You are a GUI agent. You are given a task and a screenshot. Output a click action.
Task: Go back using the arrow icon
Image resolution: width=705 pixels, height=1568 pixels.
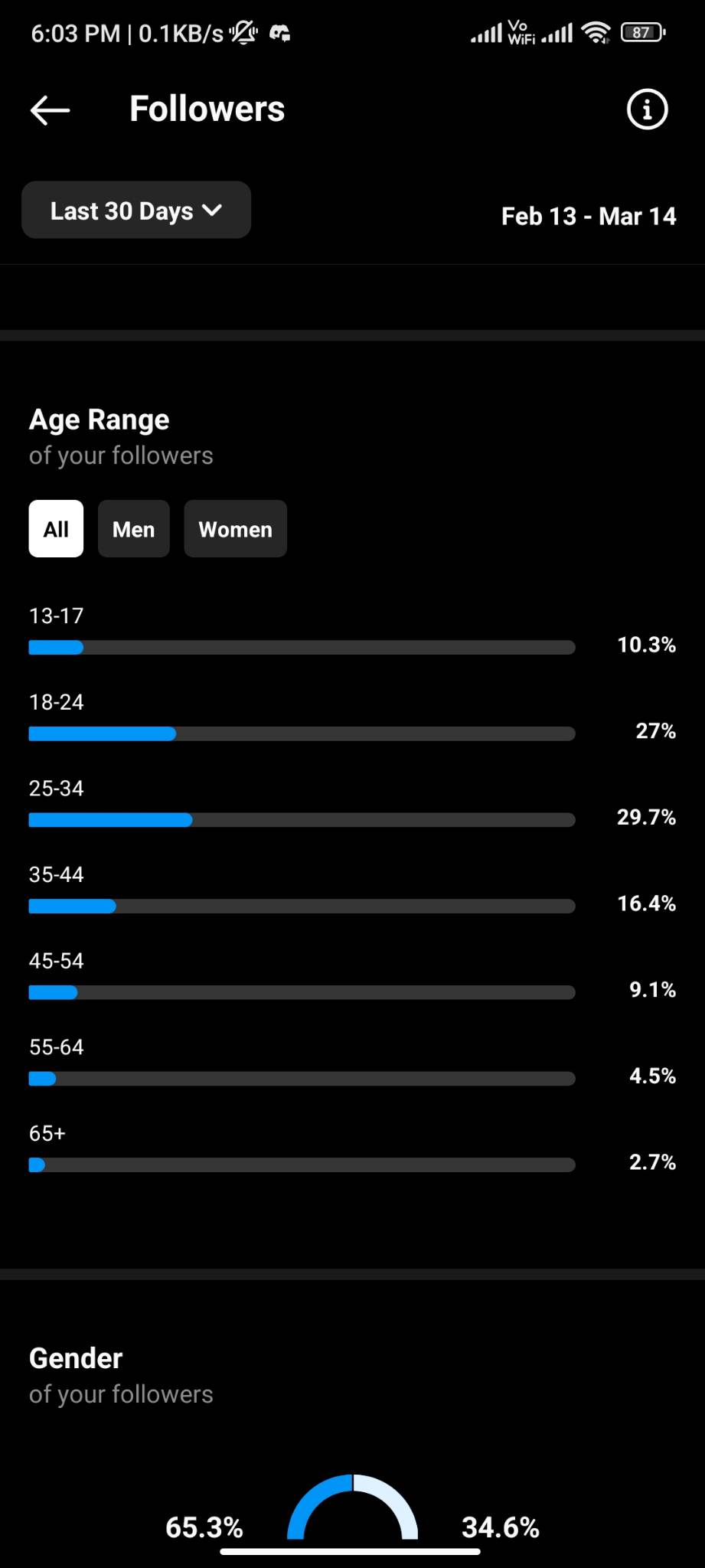(50, 110)
